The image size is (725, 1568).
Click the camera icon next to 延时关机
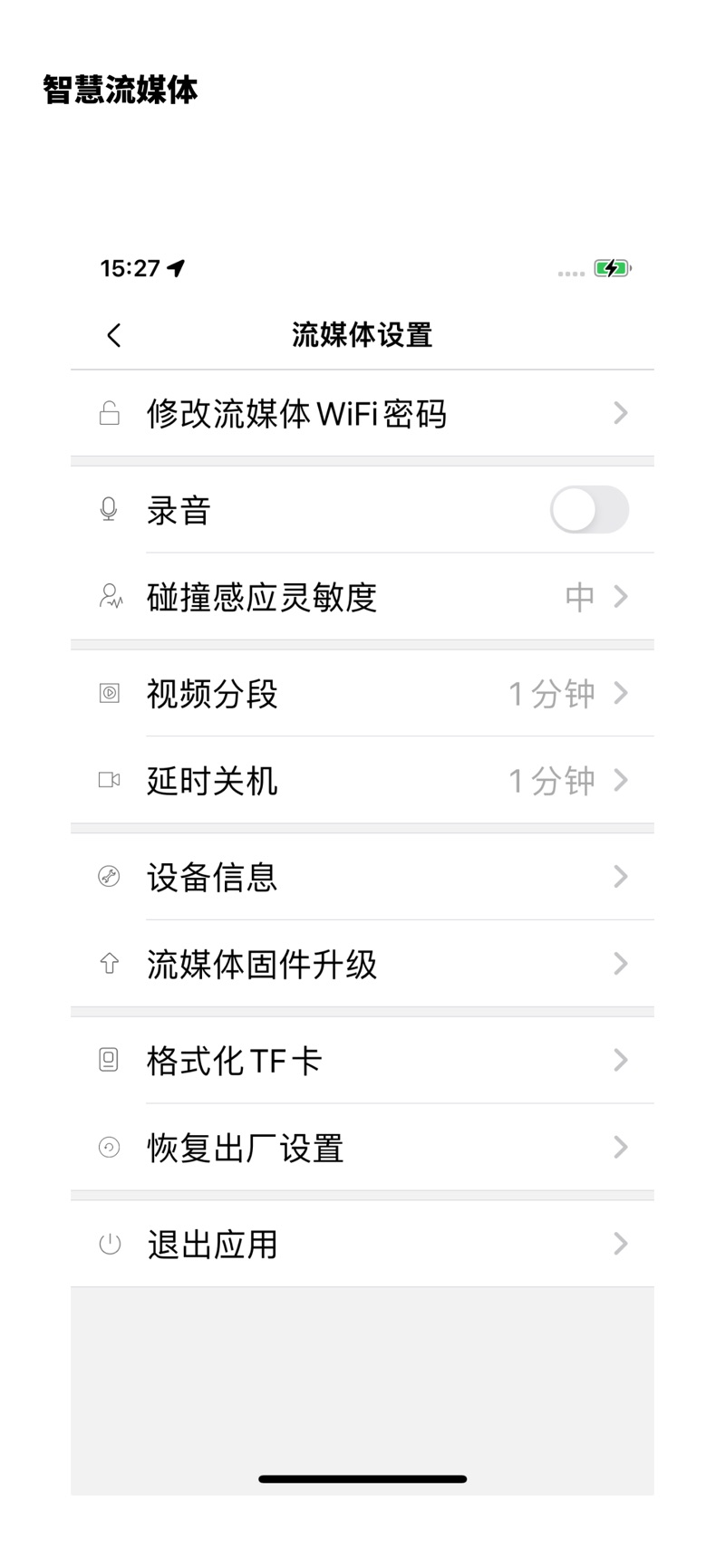click(109, 780)
